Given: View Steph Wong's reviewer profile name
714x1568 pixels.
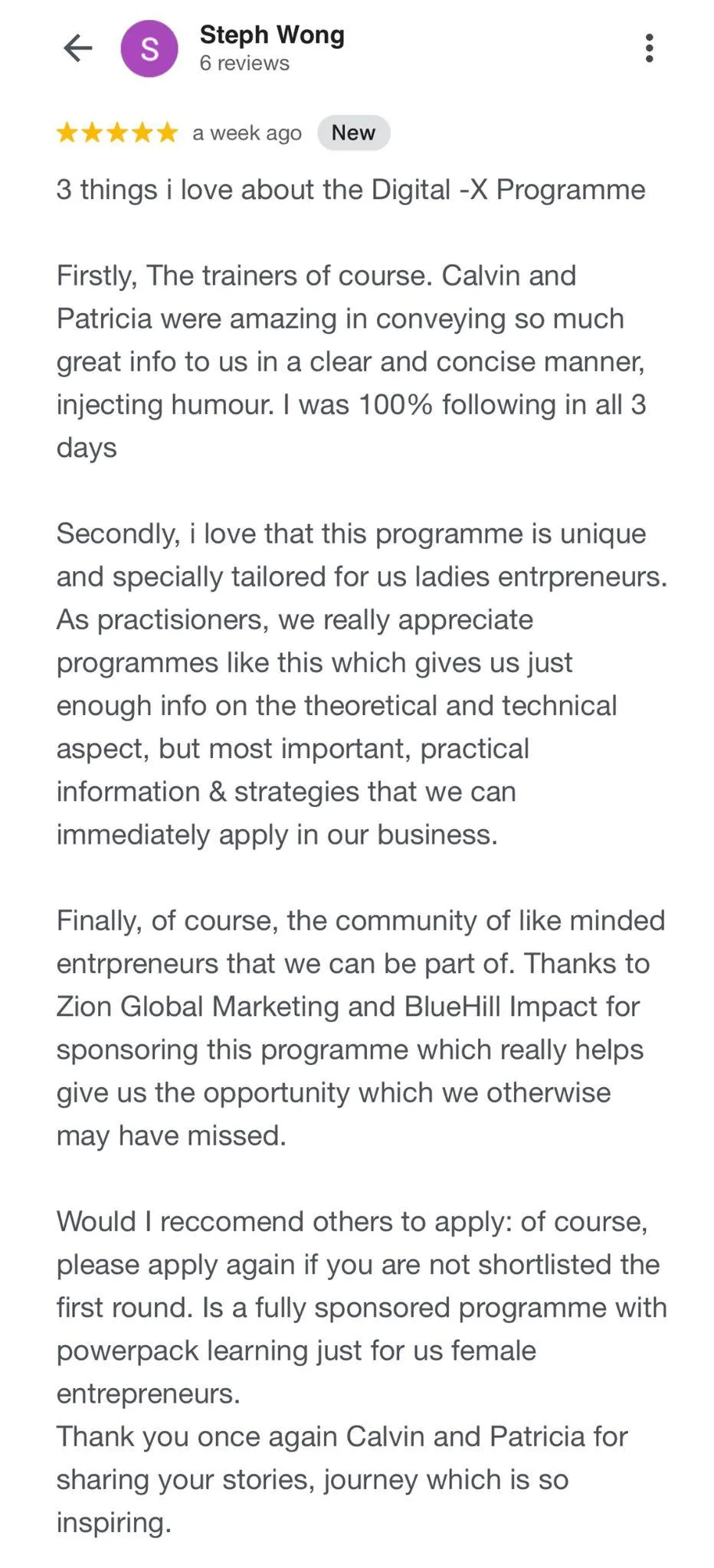Looking at the screenshot, I should 272,35.
